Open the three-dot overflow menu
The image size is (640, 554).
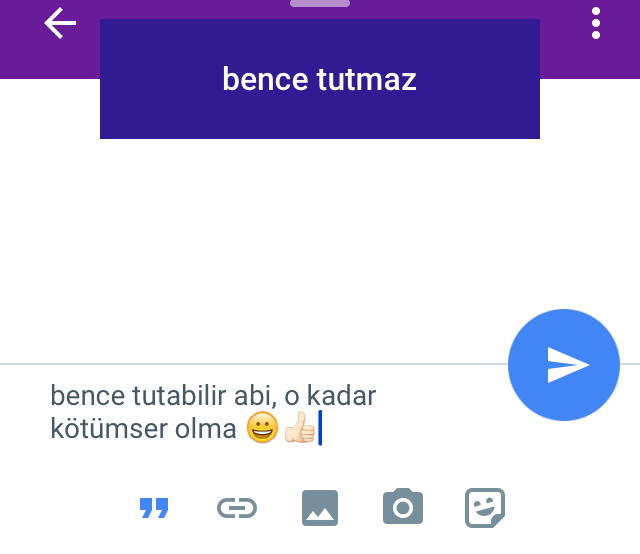(596, 23)
